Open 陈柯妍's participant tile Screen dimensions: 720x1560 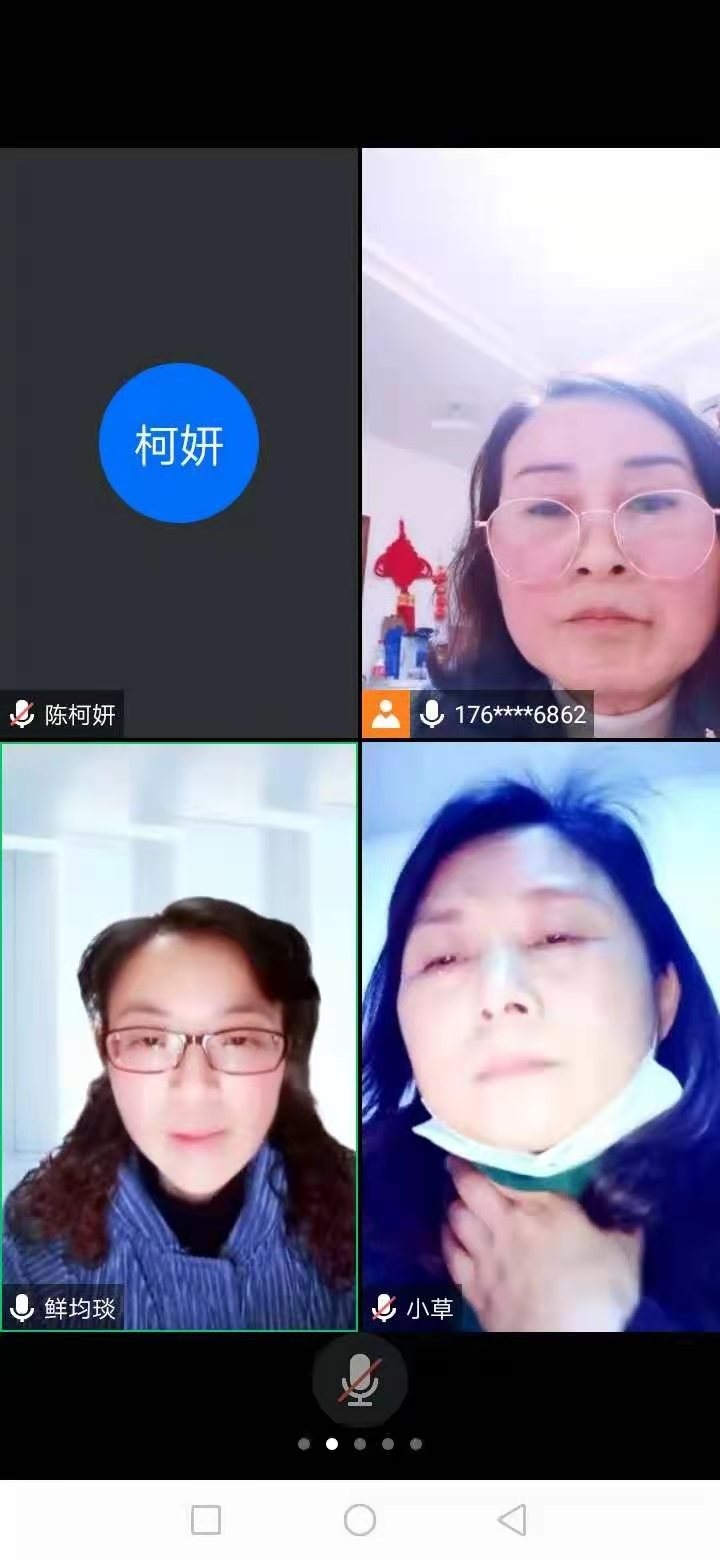[x=179, y=443]
